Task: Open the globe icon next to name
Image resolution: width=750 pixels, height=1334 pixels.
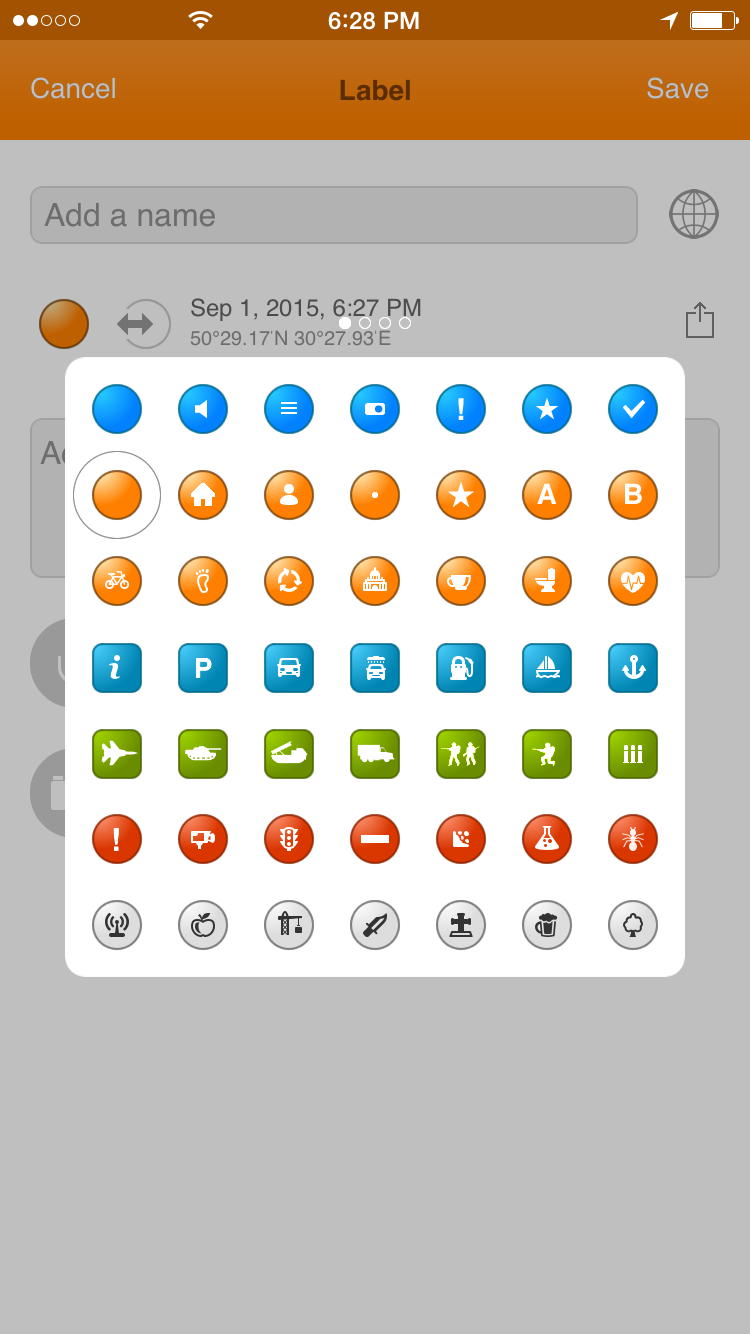Action: coord(693,214)
